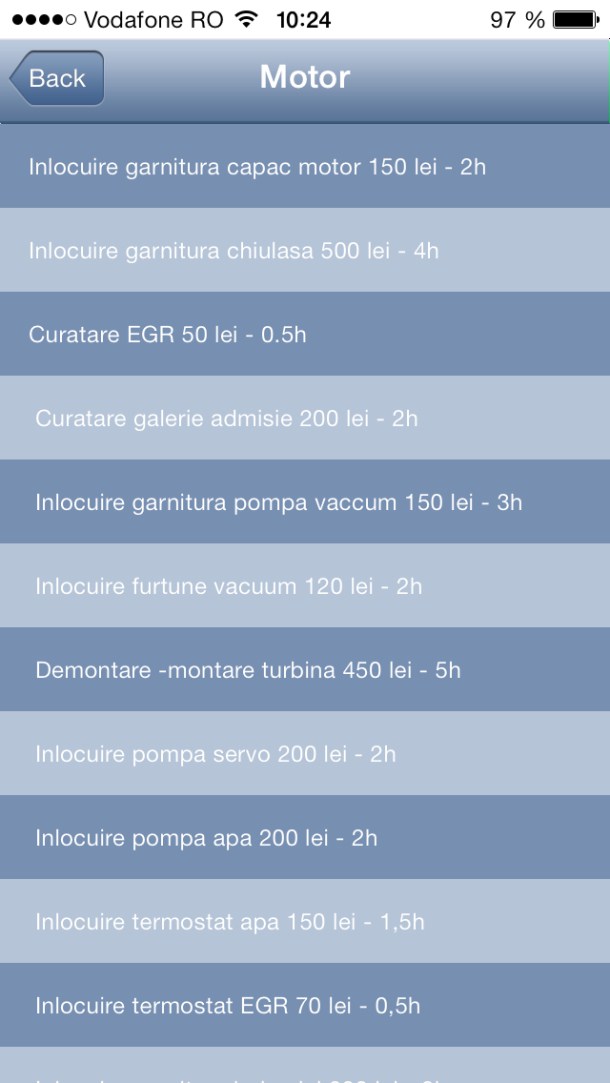Open Inlocuire termostat apa 150 lei
The image size is (610, 1083).
[305, 921]
